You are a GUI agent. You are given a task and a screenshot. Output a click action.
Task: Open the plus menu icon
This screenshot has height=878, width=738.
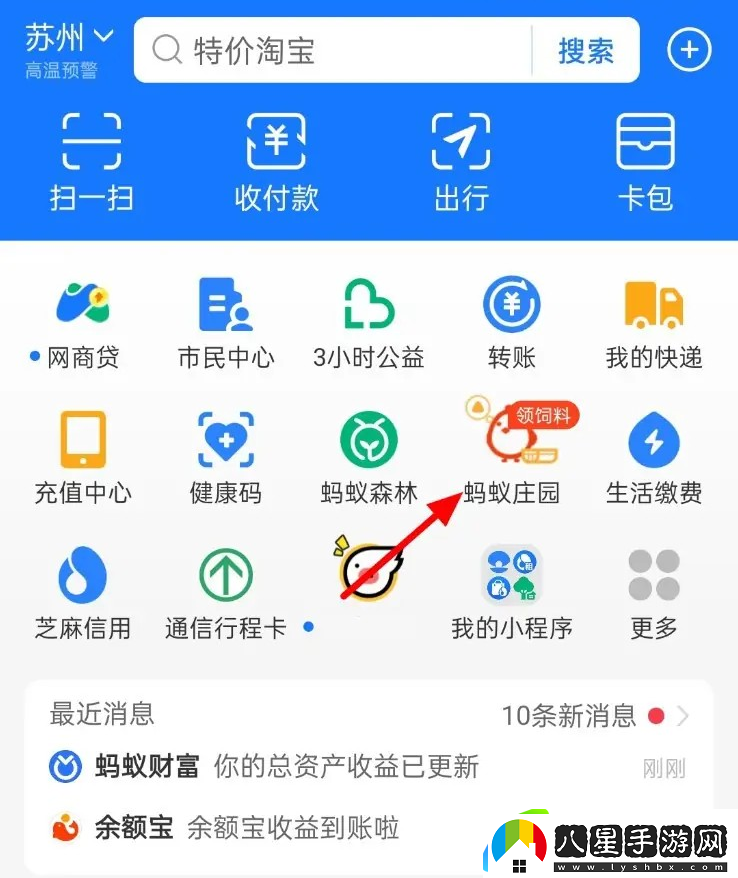point(689,50)
